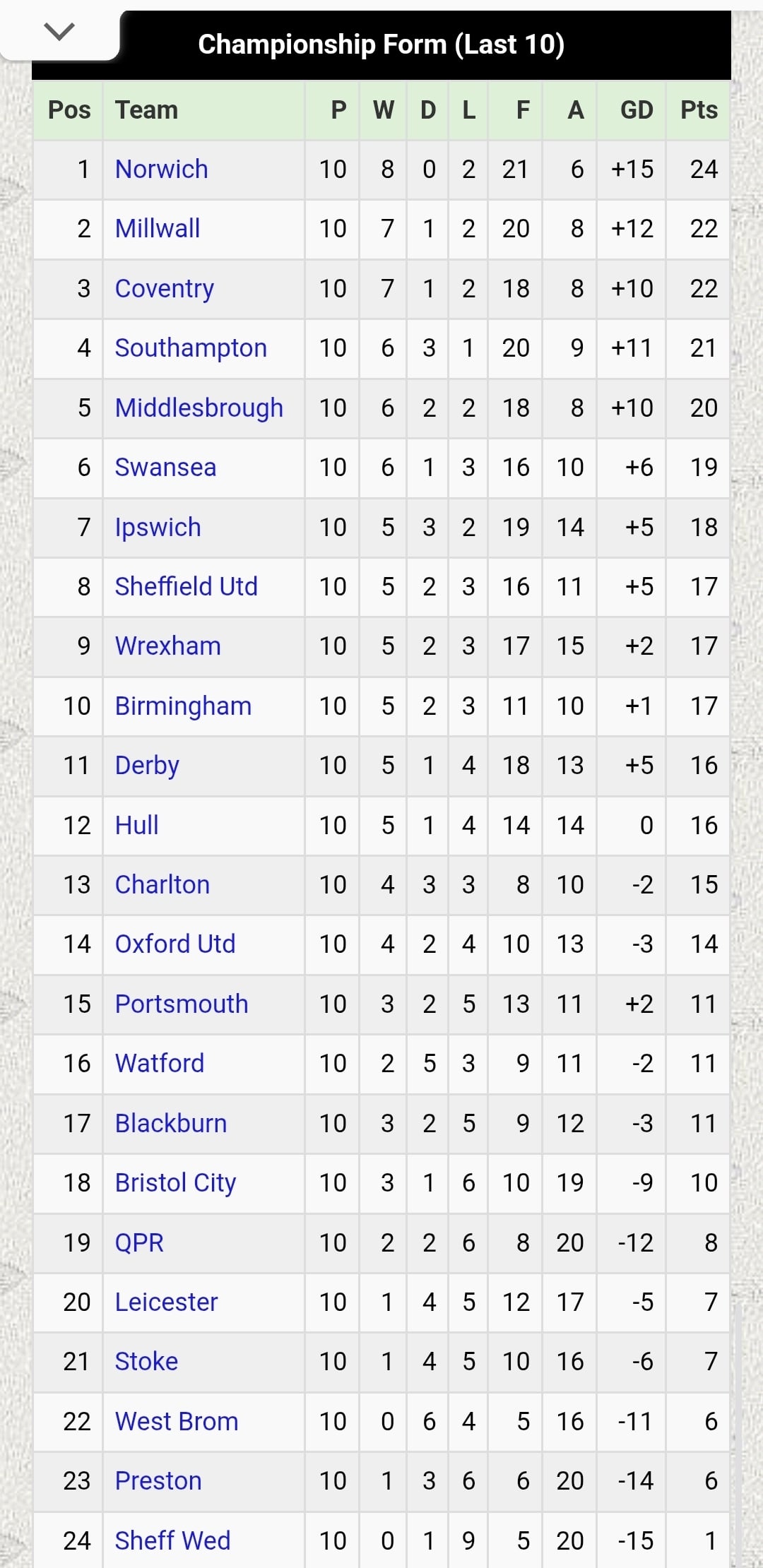Open the Sheff Wed link
Screen dimensions: 763x1568
click(x=172, y=1540)
